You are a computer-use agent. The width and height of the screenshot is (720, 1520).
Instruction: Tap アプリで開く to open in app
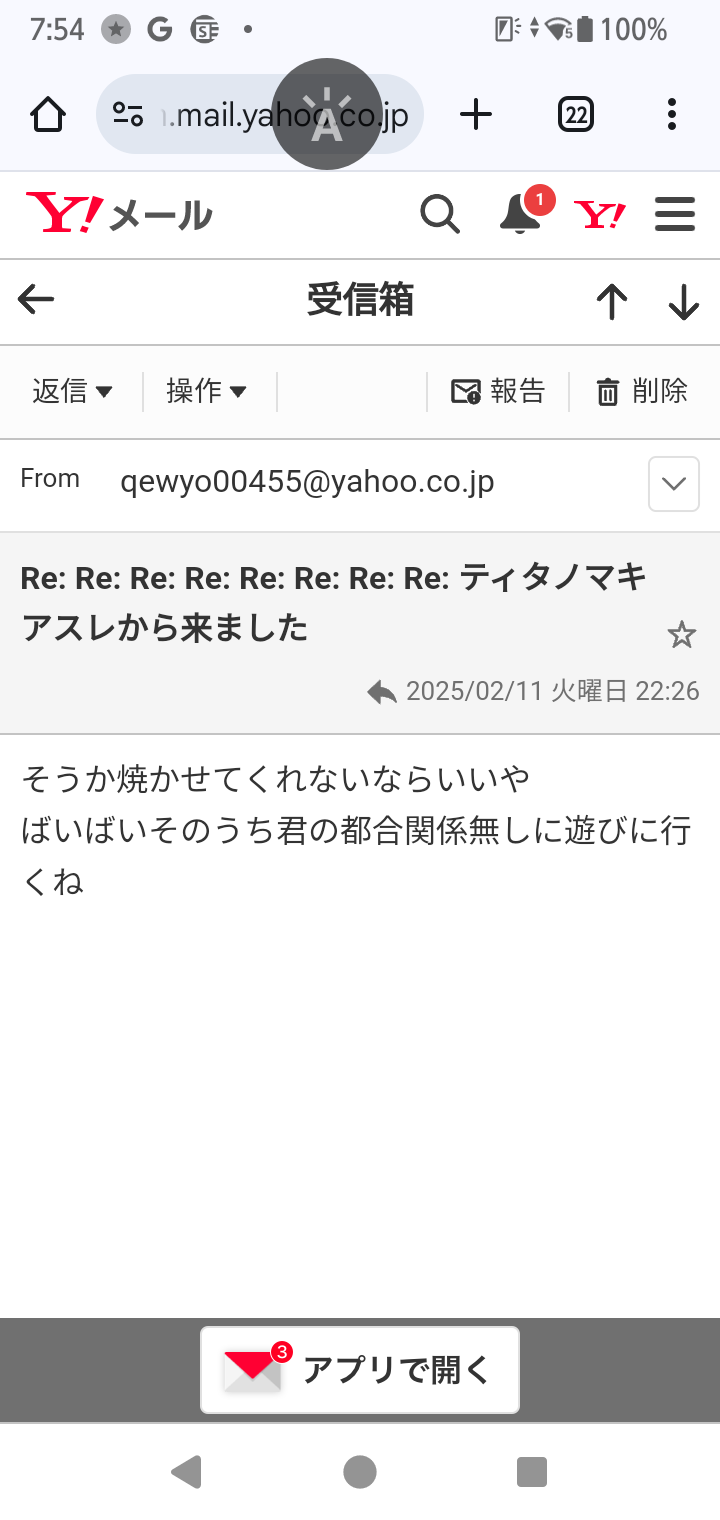point(360,1369)
